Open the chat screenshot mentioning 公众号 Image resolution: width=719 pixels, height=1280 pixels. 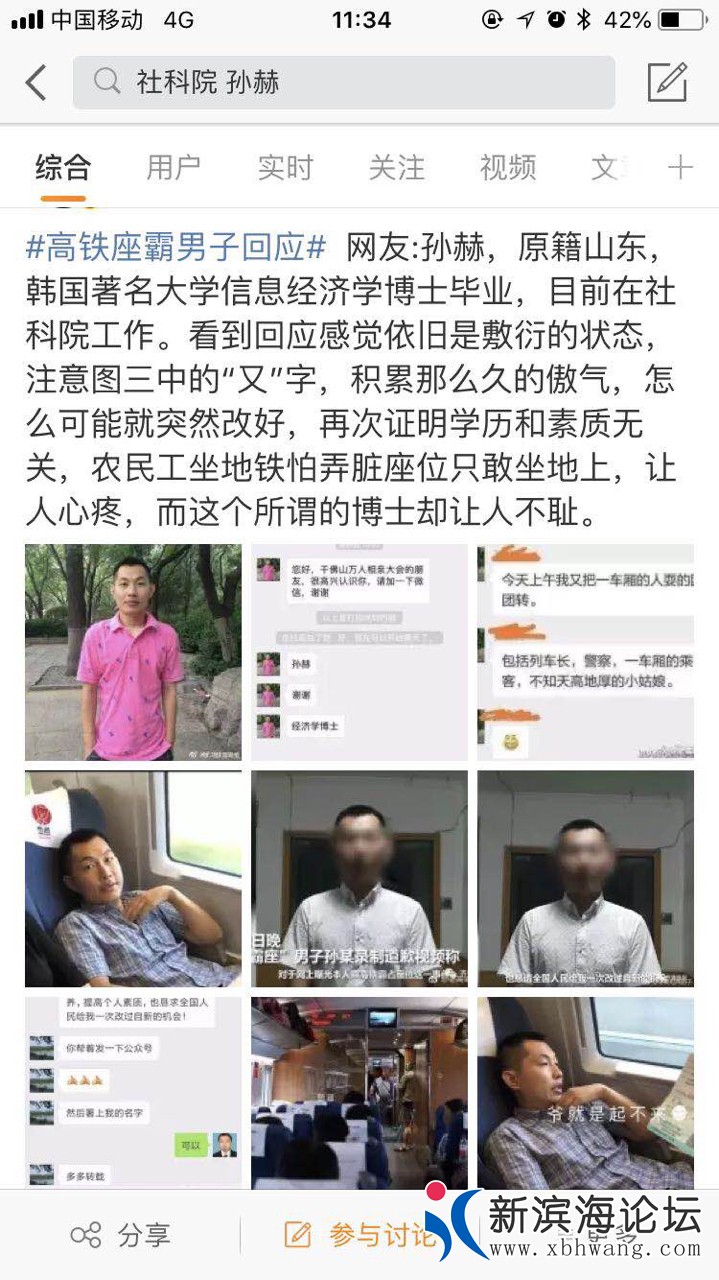133,1092
